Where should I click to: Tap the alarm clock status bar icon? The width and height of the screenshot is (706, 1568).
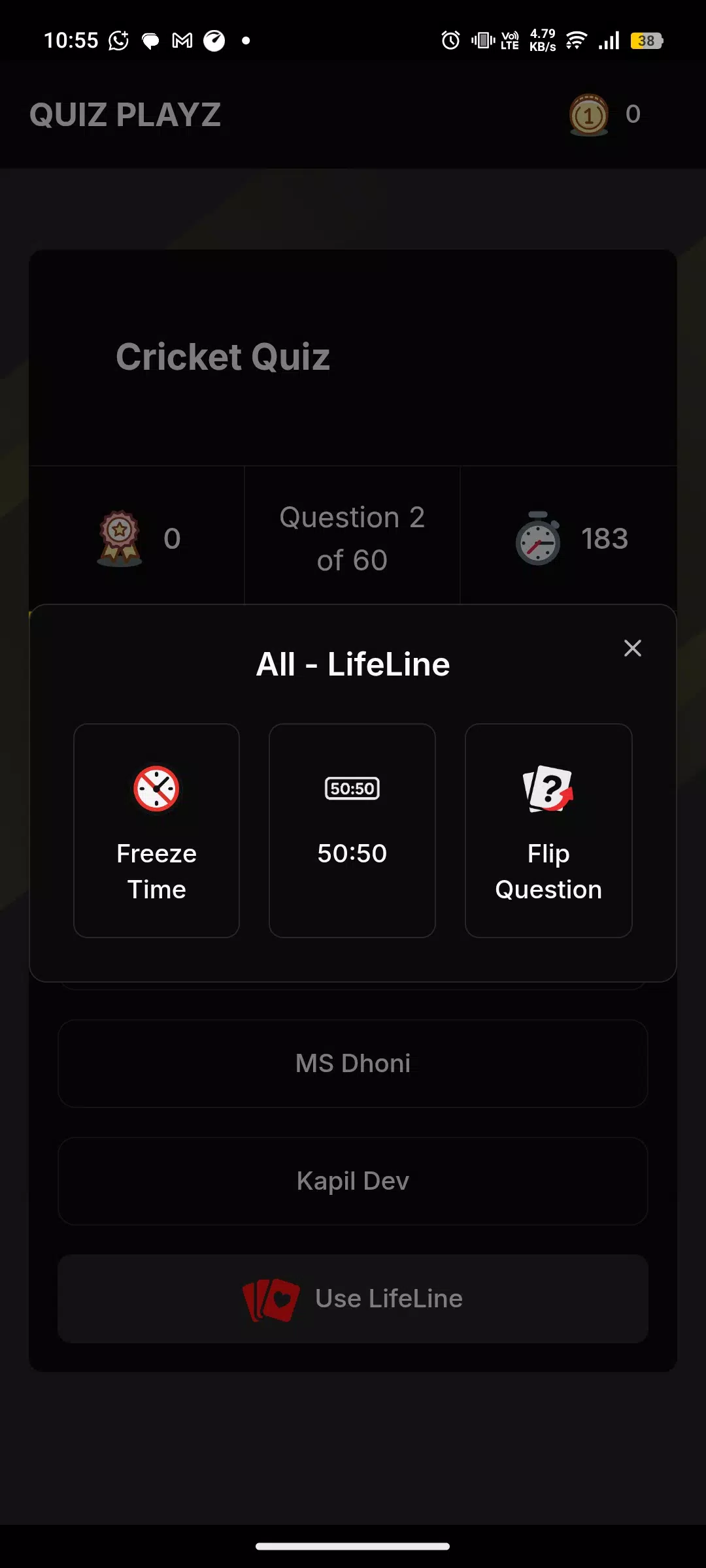(450, 41)
